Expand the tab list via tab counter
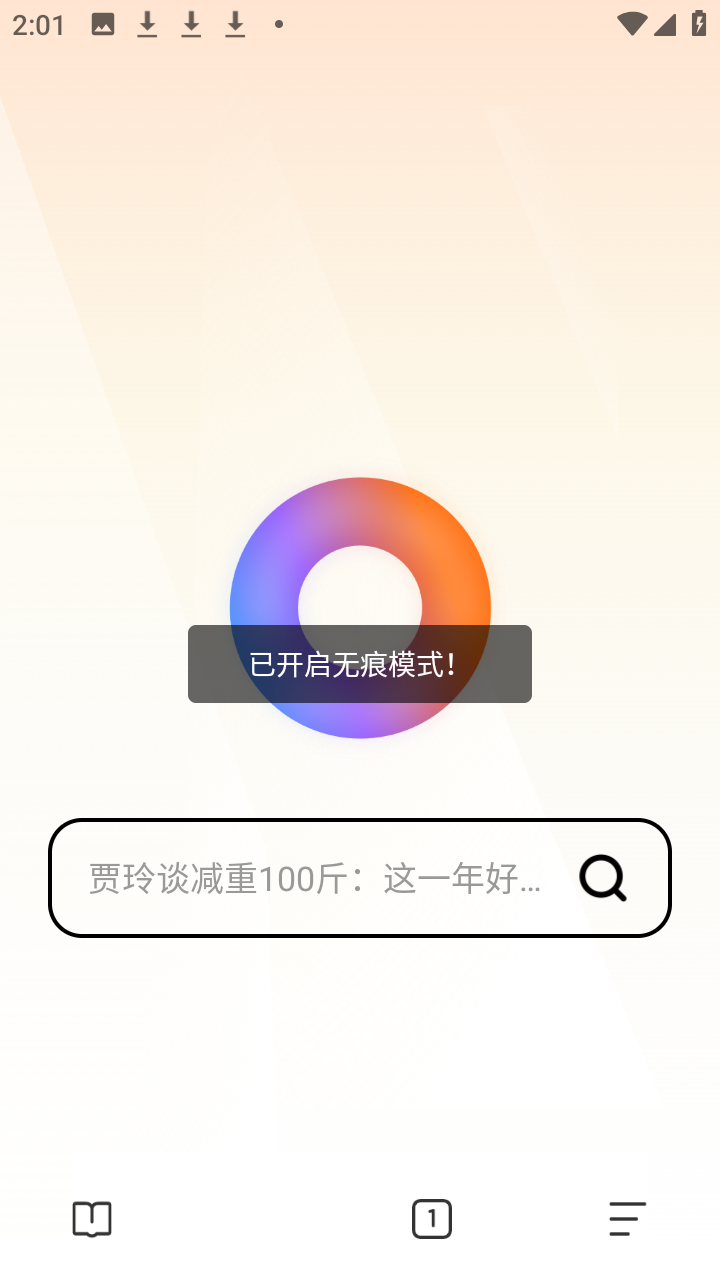Viewport: 720px width, 1280px height. tap(432, 1218)
